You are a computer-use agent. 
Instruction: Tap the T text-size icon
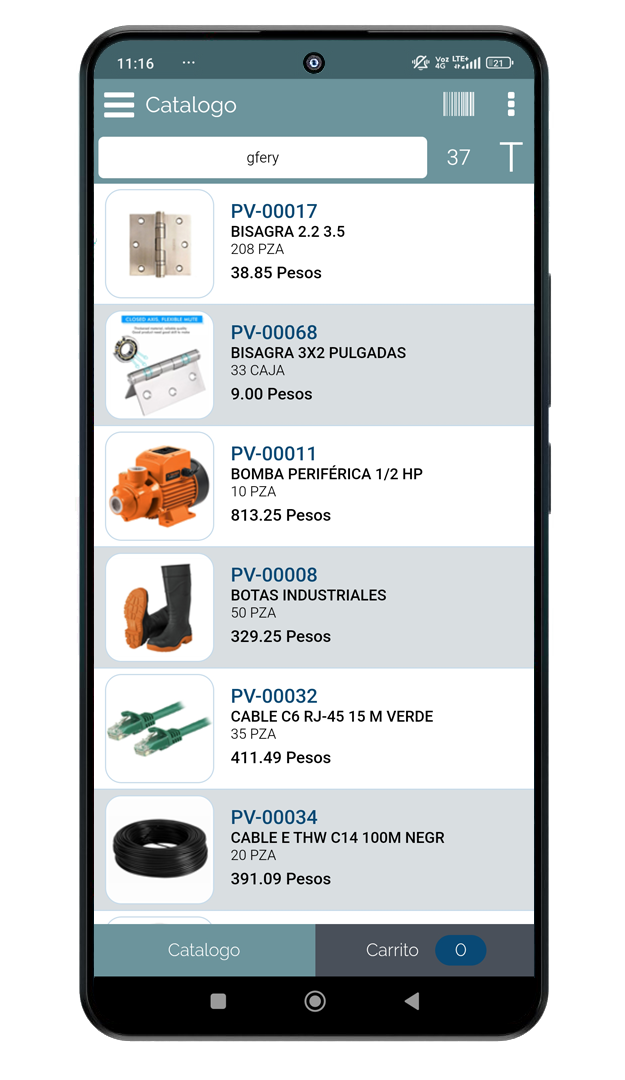(x=511, y=157)
